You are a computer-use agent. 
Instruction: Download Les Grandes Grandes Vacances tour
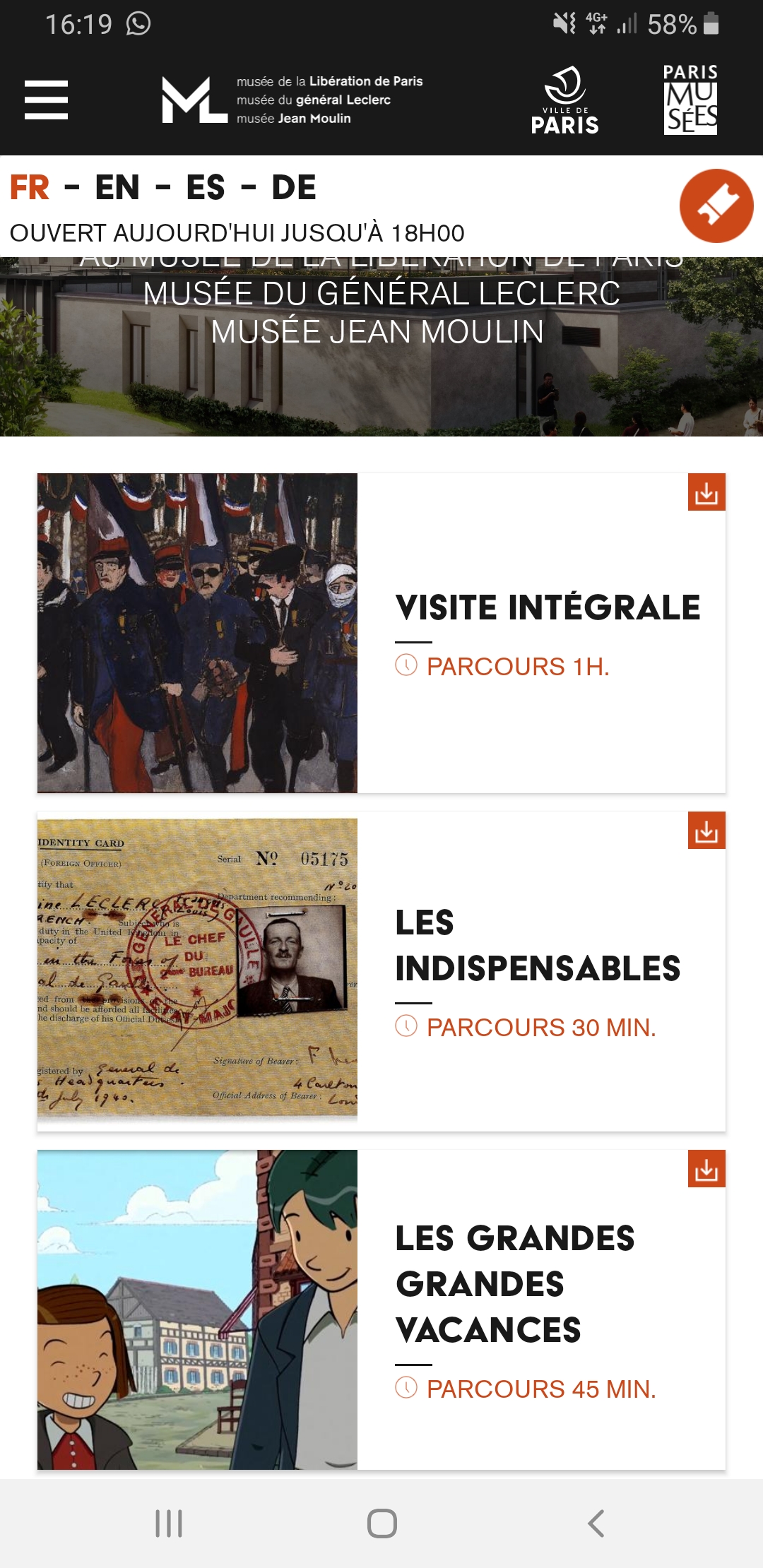click(x=706, y=1169)
